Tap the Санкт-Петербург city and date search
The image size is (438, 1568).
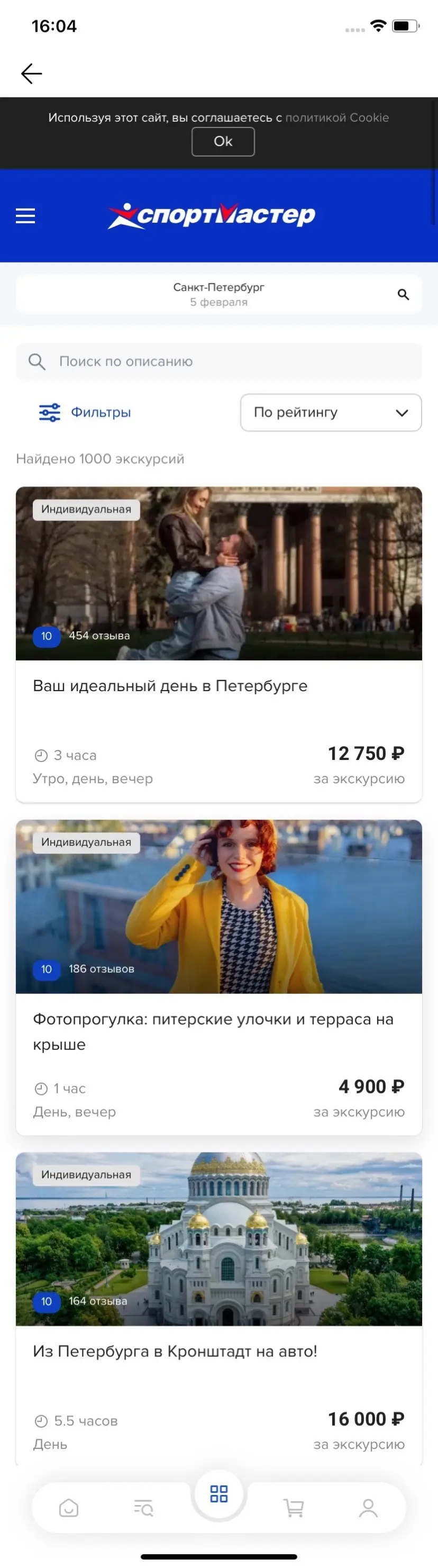click(x=218, y=294)
